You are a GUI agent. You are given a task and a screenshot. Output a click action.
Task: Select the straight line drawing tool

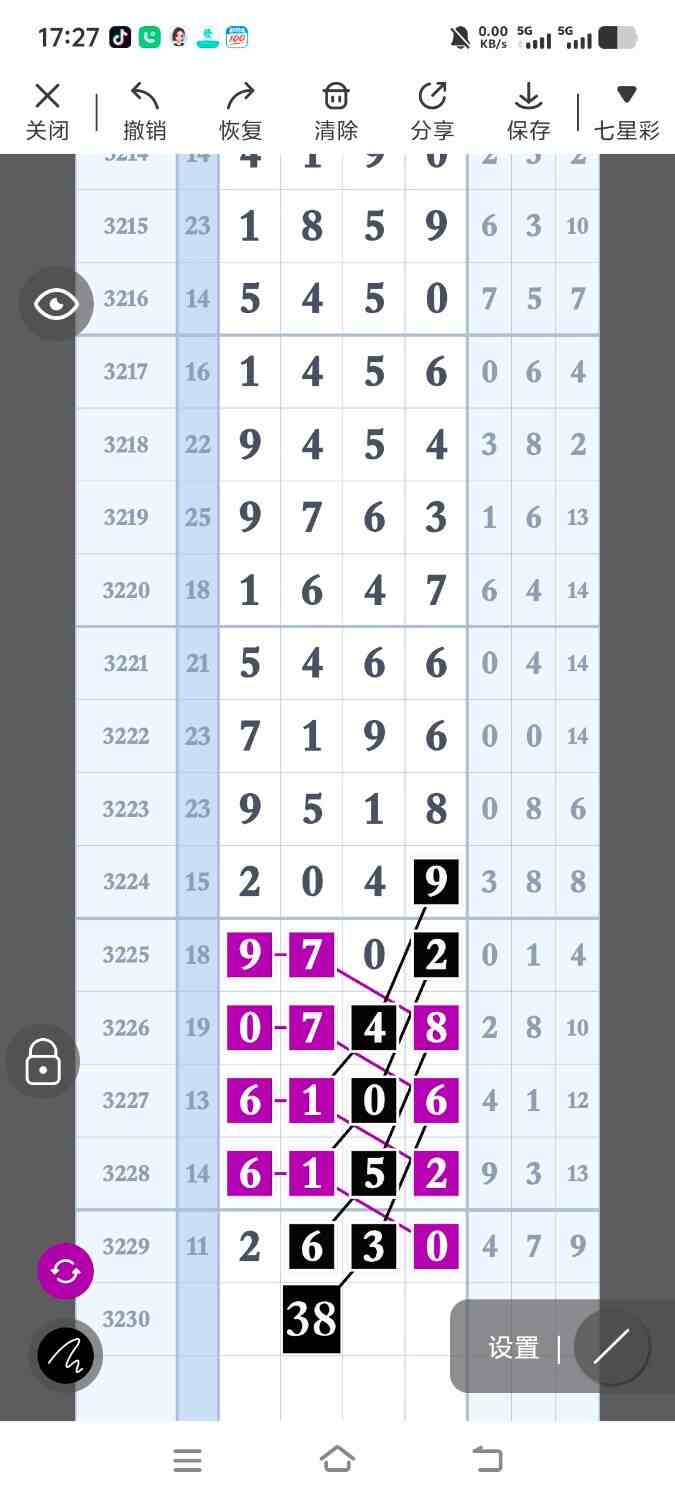tap(610, 1347)
